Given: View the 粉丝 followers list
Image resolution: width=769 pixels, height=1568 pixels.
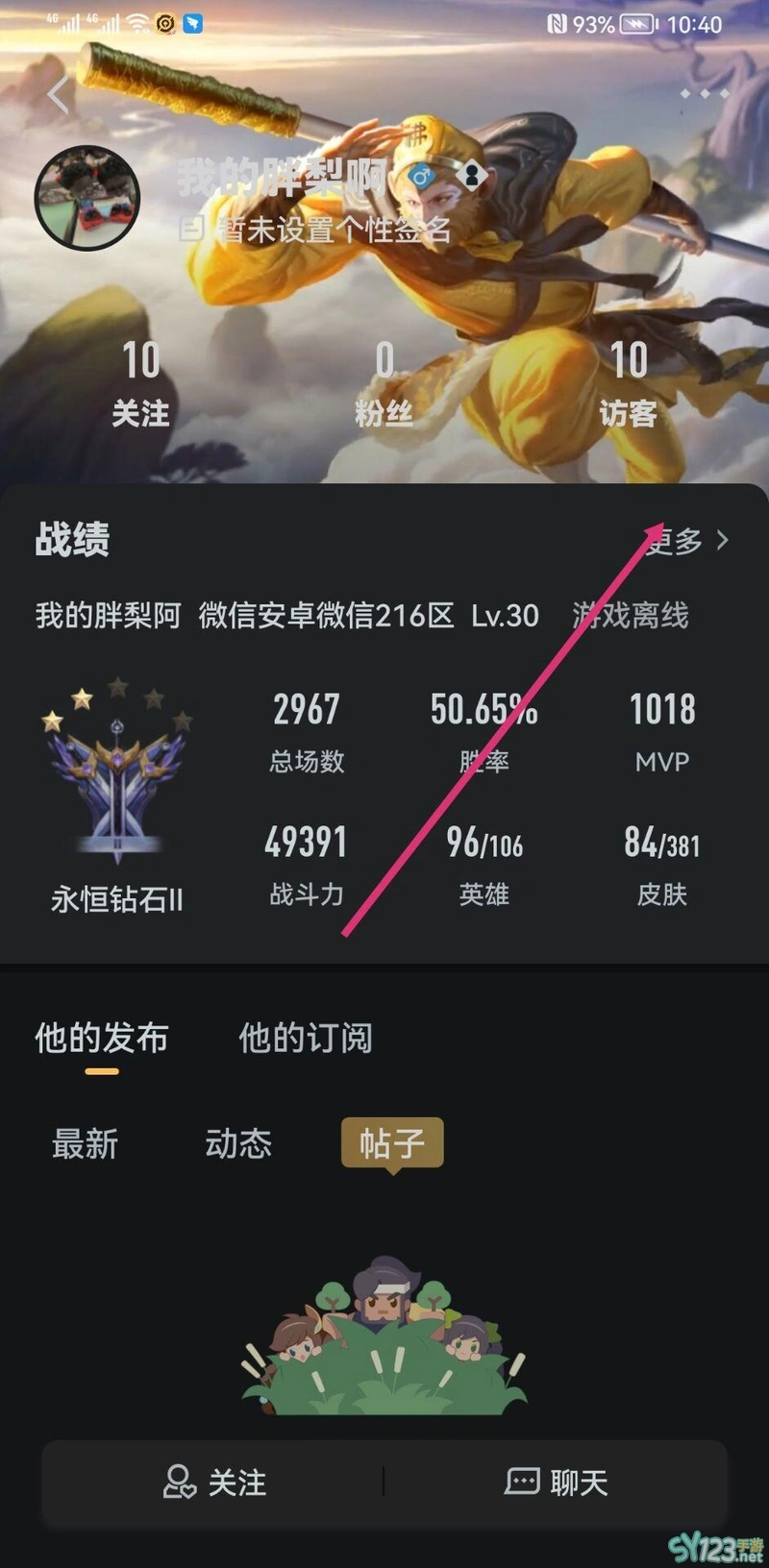Looking at the screenshot, I should click(x=384, y=382).
